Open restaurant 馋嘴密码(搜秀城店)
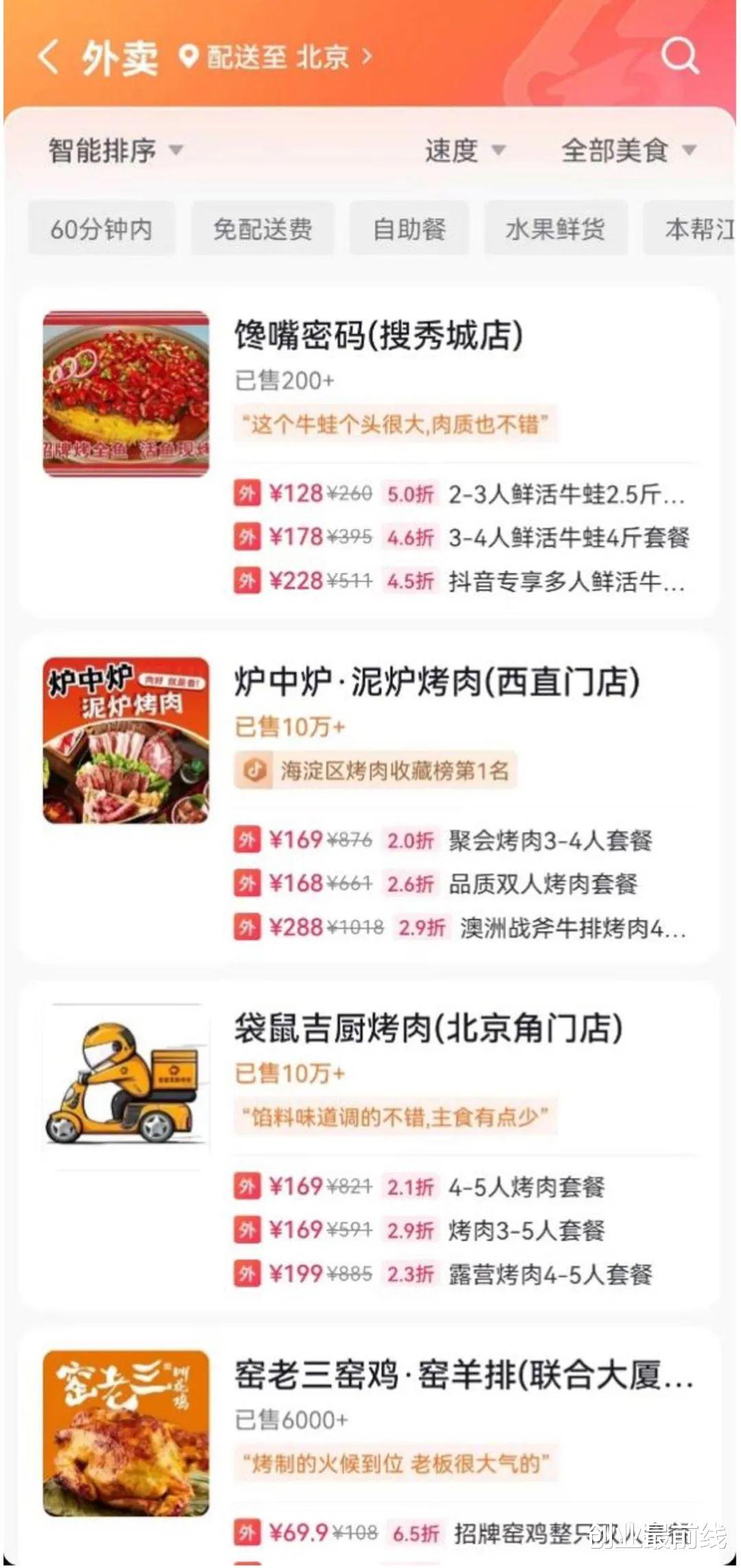 tap(379, 335)
